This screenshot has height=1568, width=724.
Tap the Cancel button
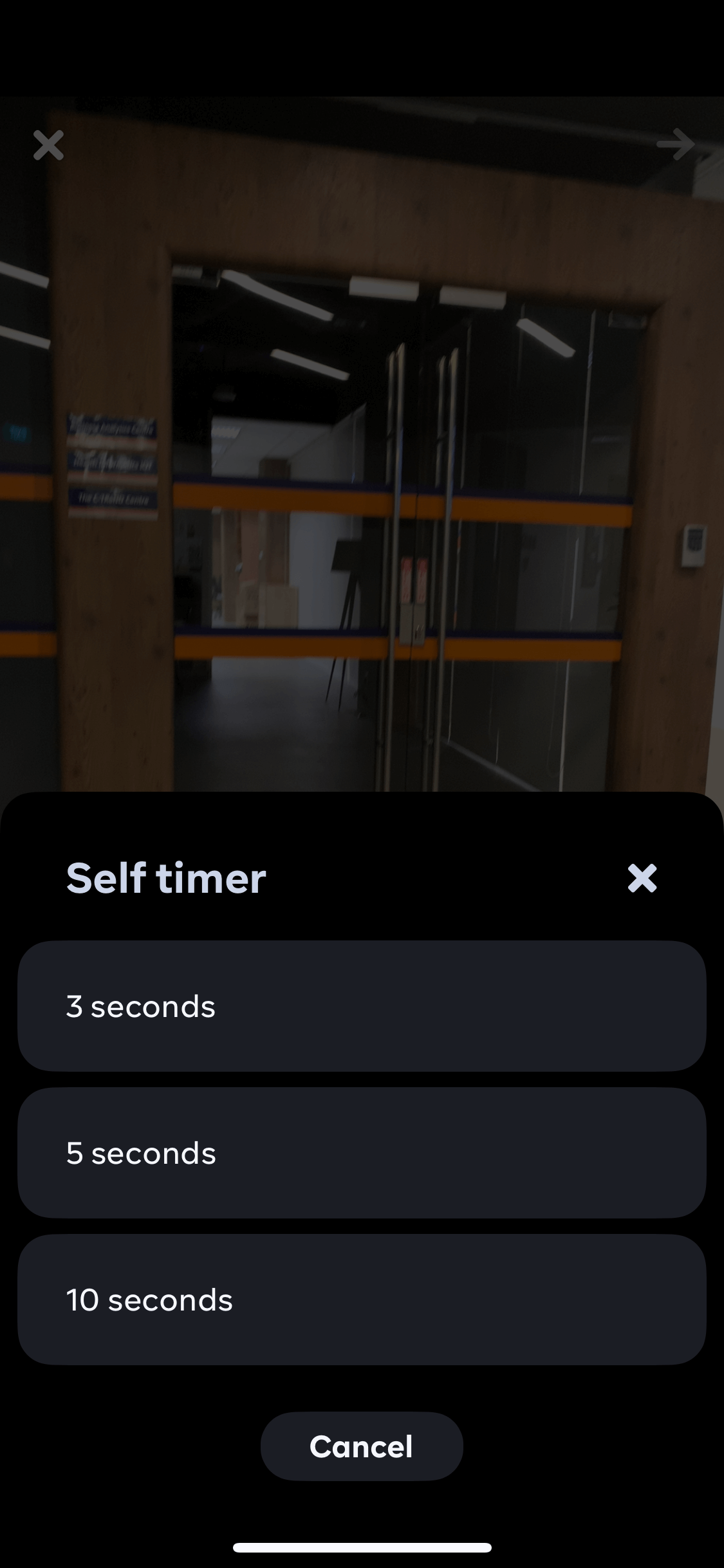[362, 1446]
